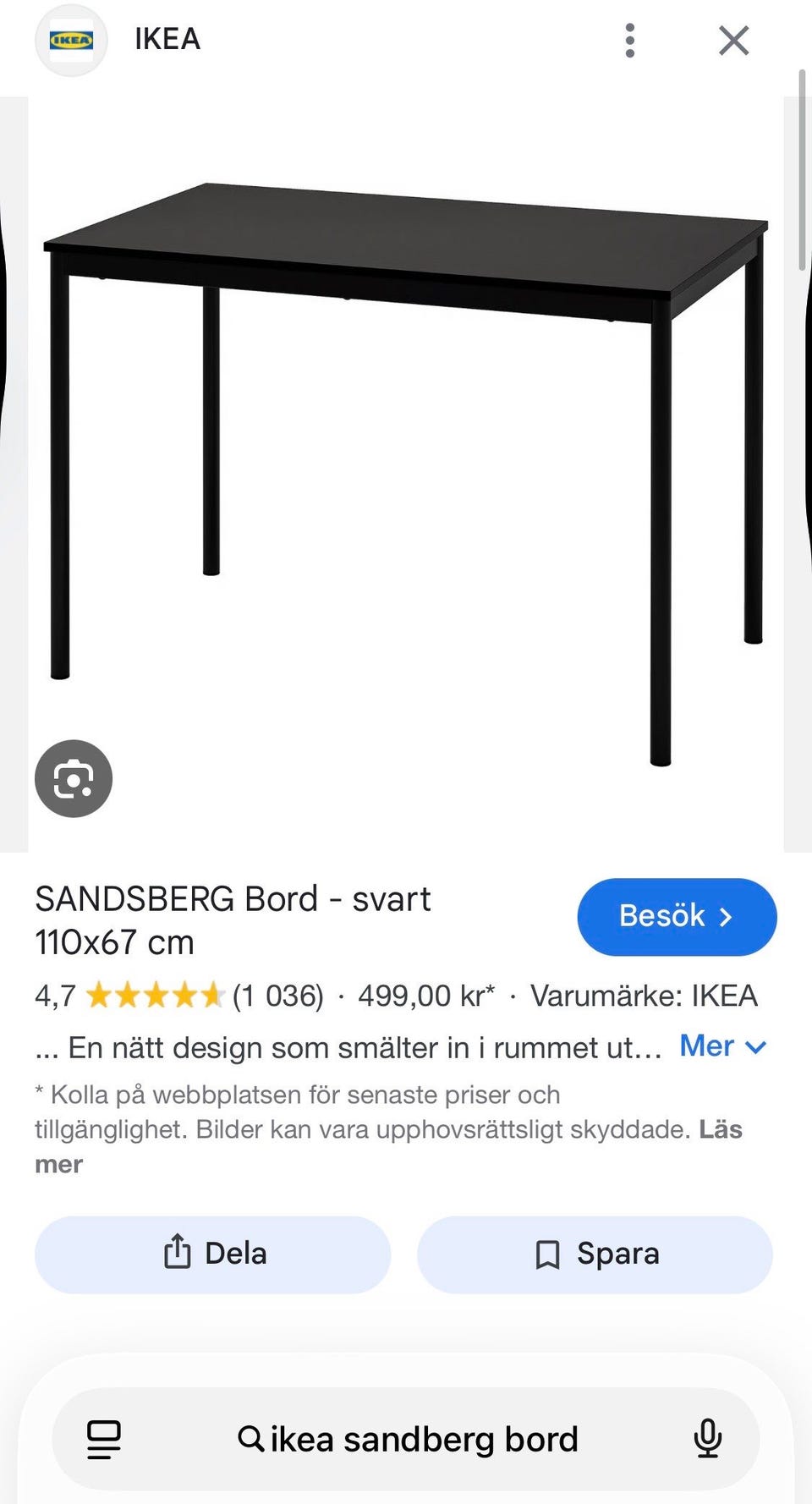Tap the yellow star rating
Viewport: 812px width, 1504px height.
click(x=156, y=996)
